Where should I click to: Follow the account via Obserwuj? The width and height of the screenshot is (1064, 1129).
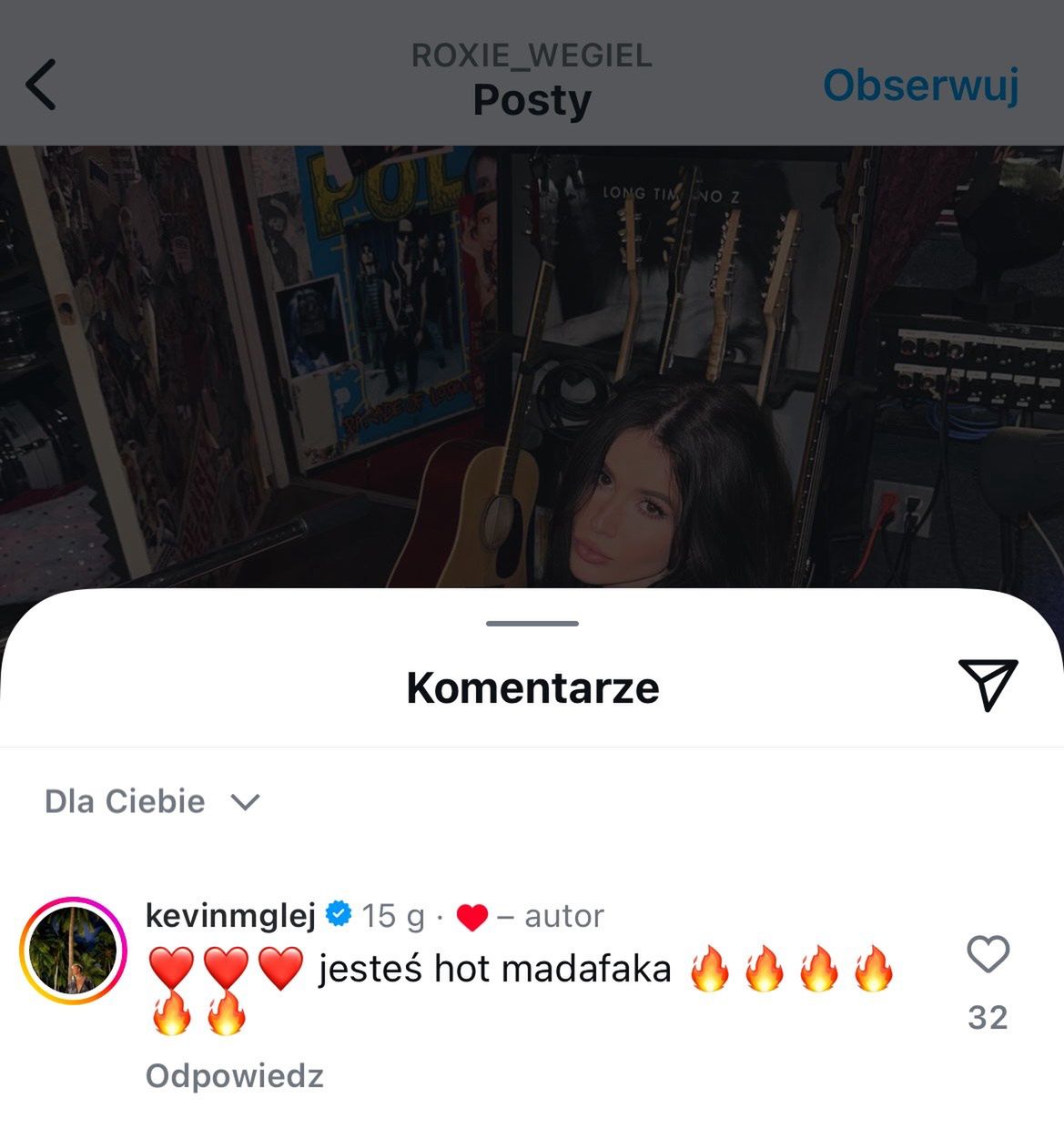click(x=920, y=86)
